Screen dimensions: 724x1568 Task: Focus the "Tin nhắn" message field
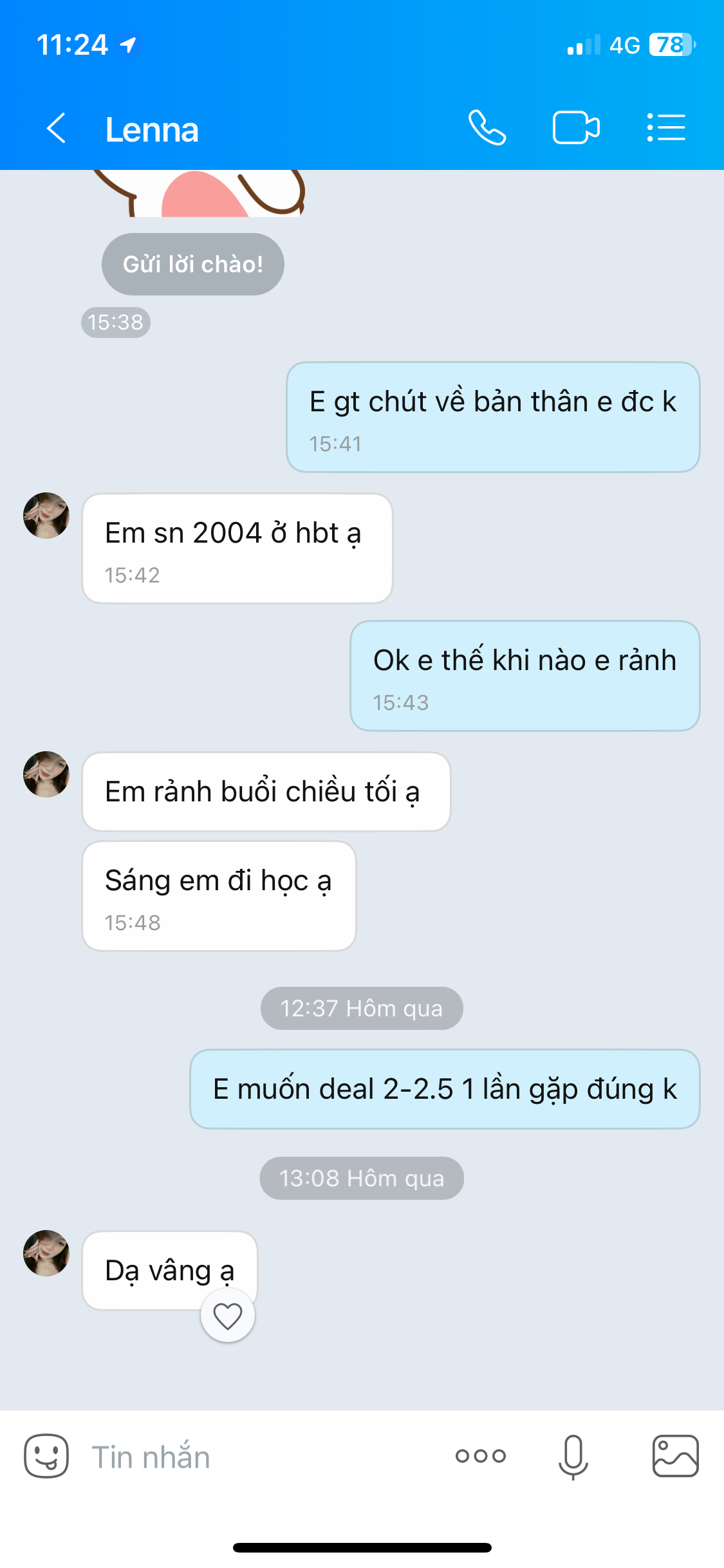click(257, 1457)
